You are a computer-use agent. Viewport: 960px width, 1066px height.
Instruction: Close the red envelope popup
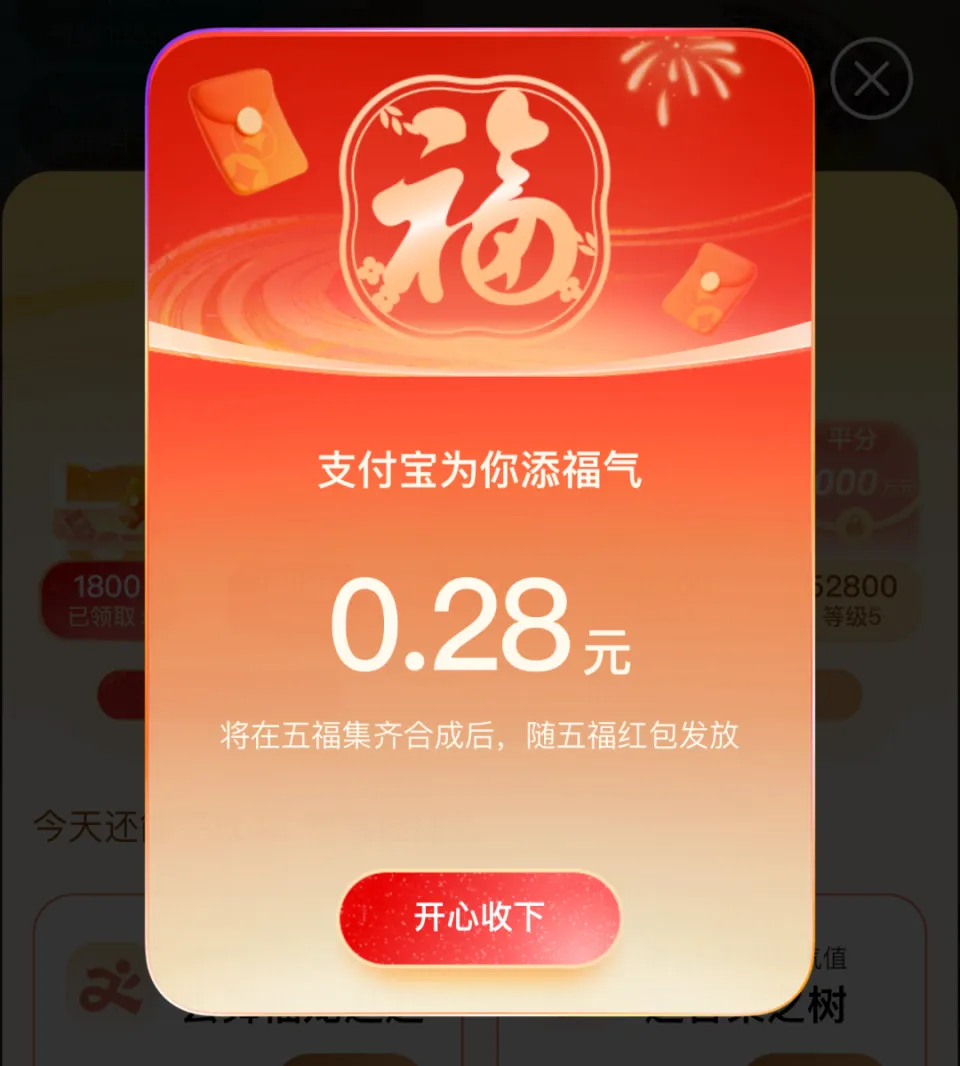(871, 79)
